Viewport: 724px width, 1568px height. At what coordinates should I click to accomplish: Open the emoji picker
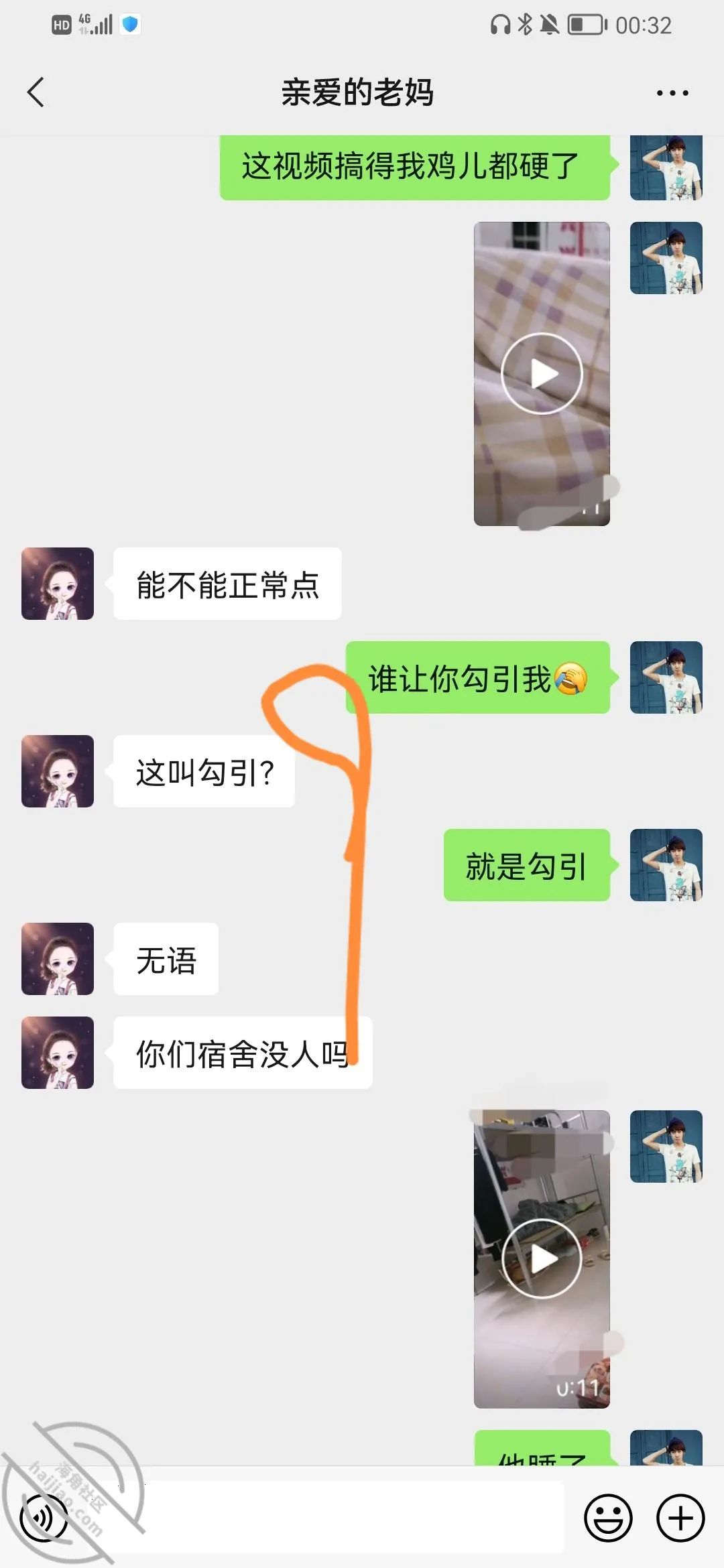point(608,1518)
